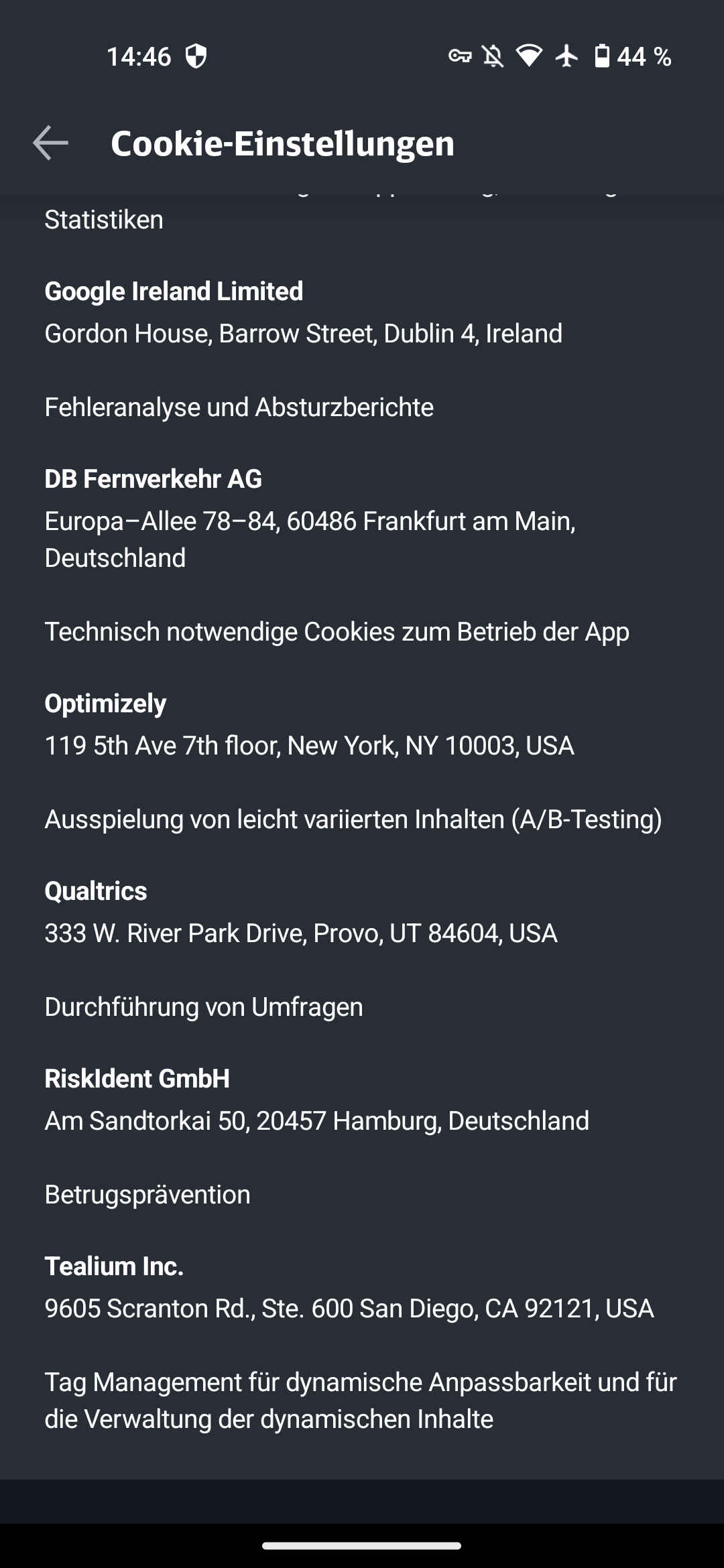This screenshot has height=1568, width=724.
Task: Go back from Cookie-Einstellungen
Action: 50,143
